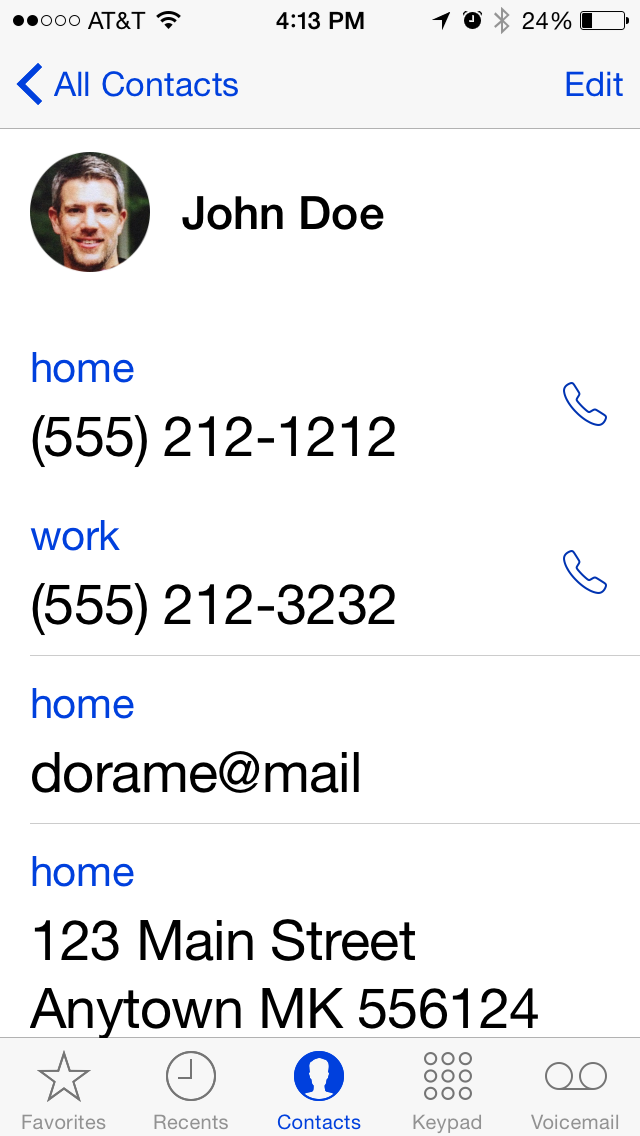640x1136 pixels.
Task: Call the work number (555) 212-3232
Action: click(584, 572)
